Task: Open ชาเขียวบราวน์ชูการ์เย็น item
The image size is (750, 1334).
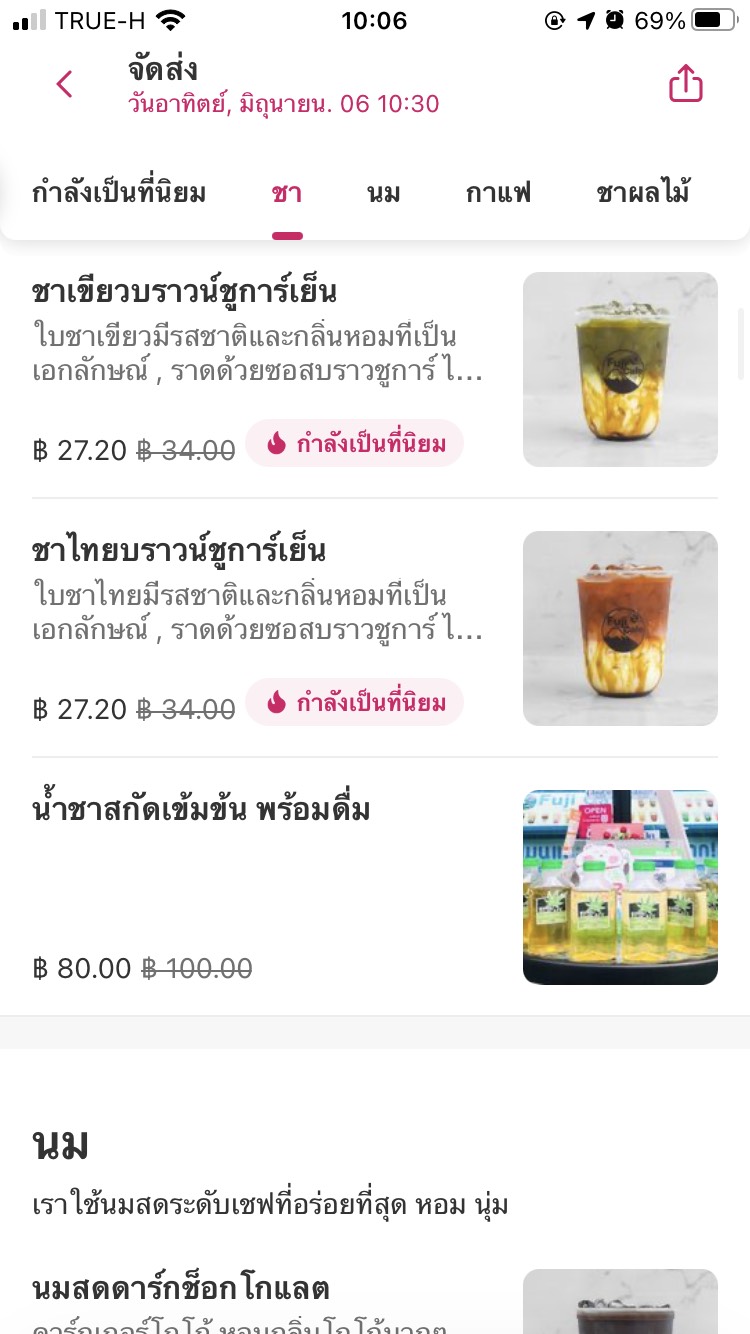Action: click(x=185, y=293)
